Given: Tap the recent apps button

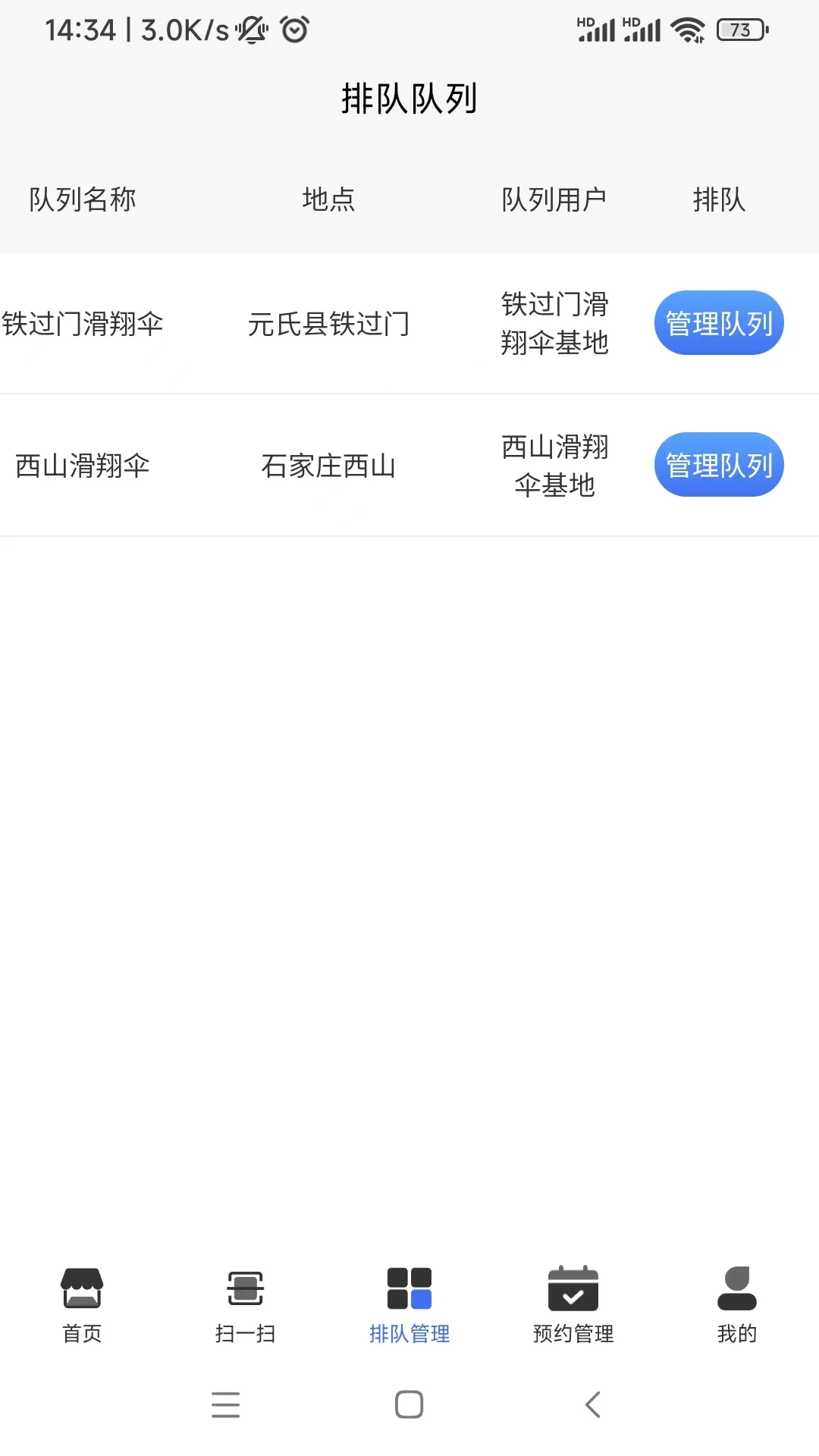Looking at the screenshot, I should click(x=225, y=1404).
